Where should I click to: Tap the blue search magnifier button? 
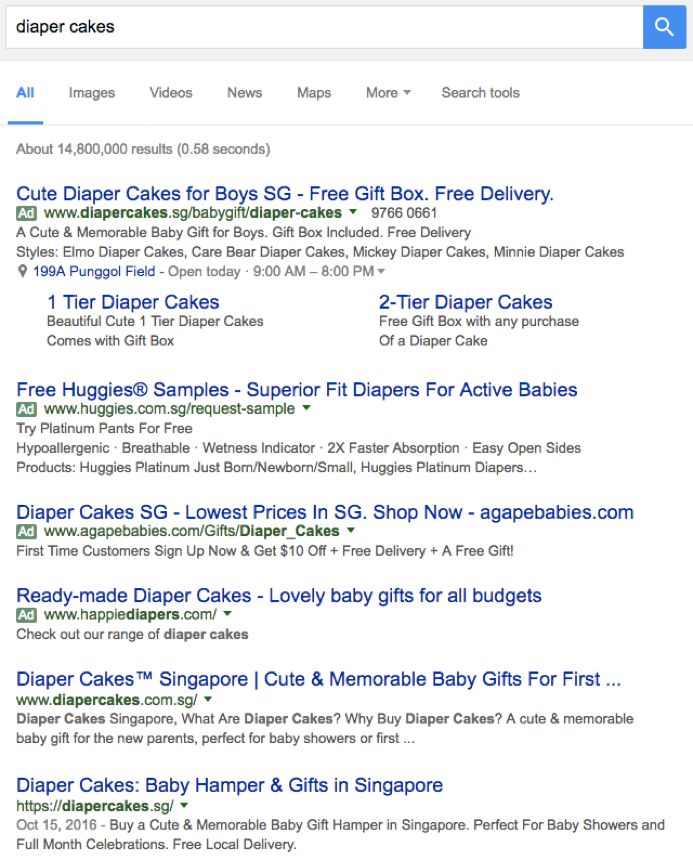(x=664, y=27)
